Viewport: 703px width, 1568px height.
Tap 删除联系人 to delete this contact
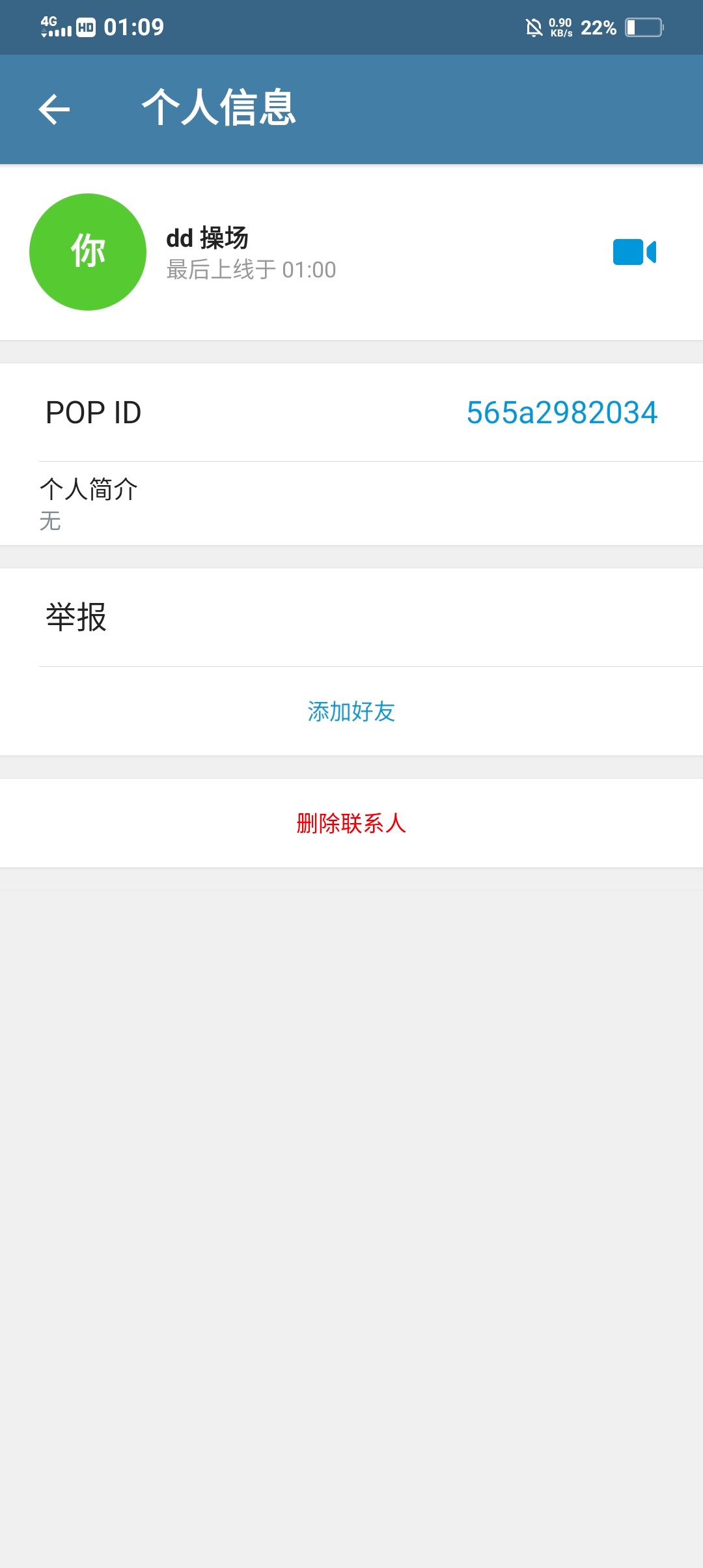click(351, 823)
